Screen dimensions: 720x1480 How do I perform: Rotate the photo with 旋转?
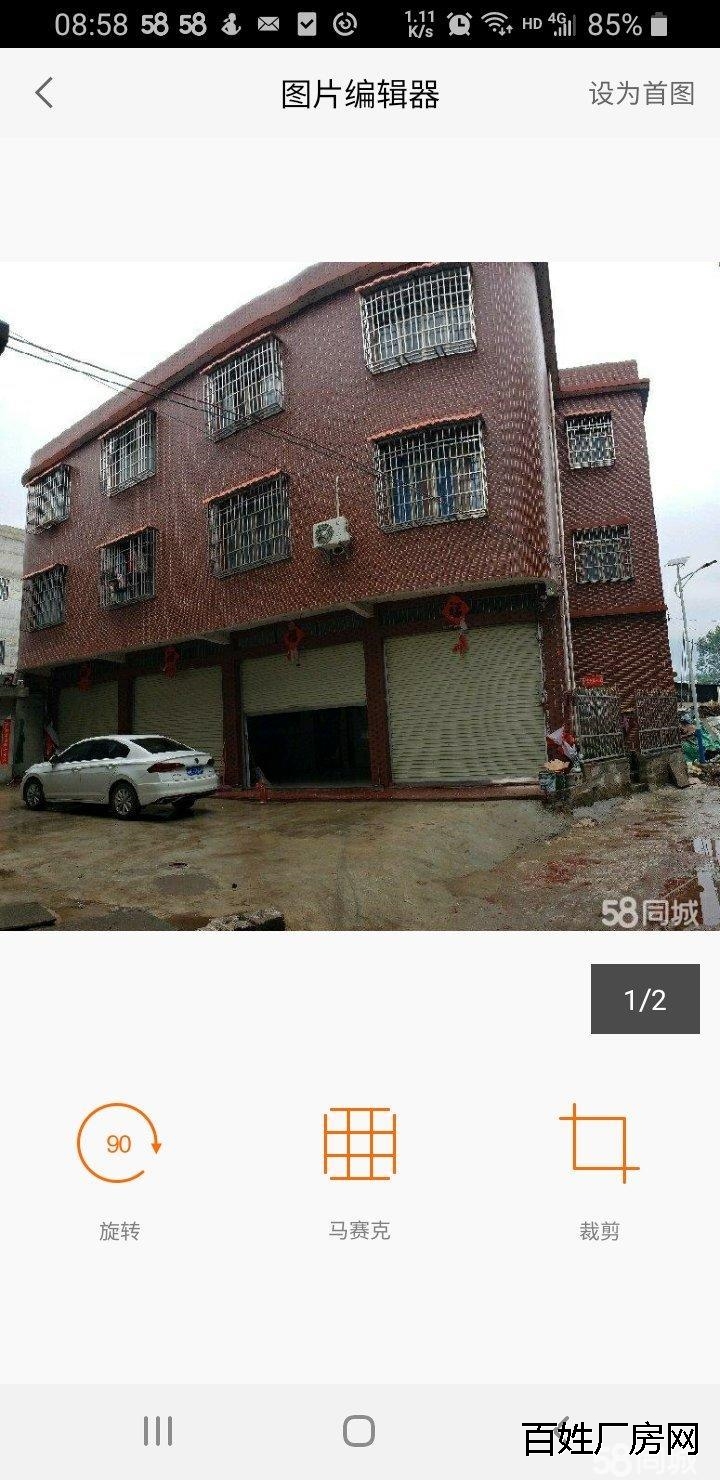119,1168
